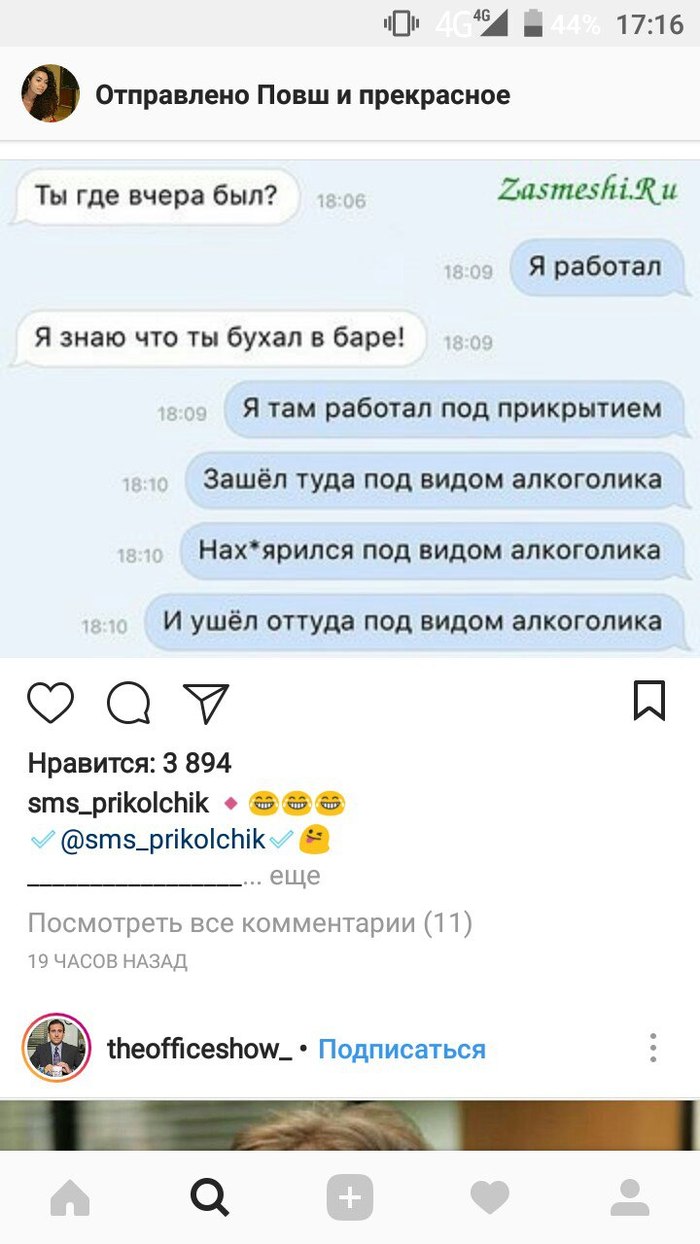Image resolution: width=700 pixels, height=1244 pixels.
Task: Create a new post
Action: (350, 1197)
